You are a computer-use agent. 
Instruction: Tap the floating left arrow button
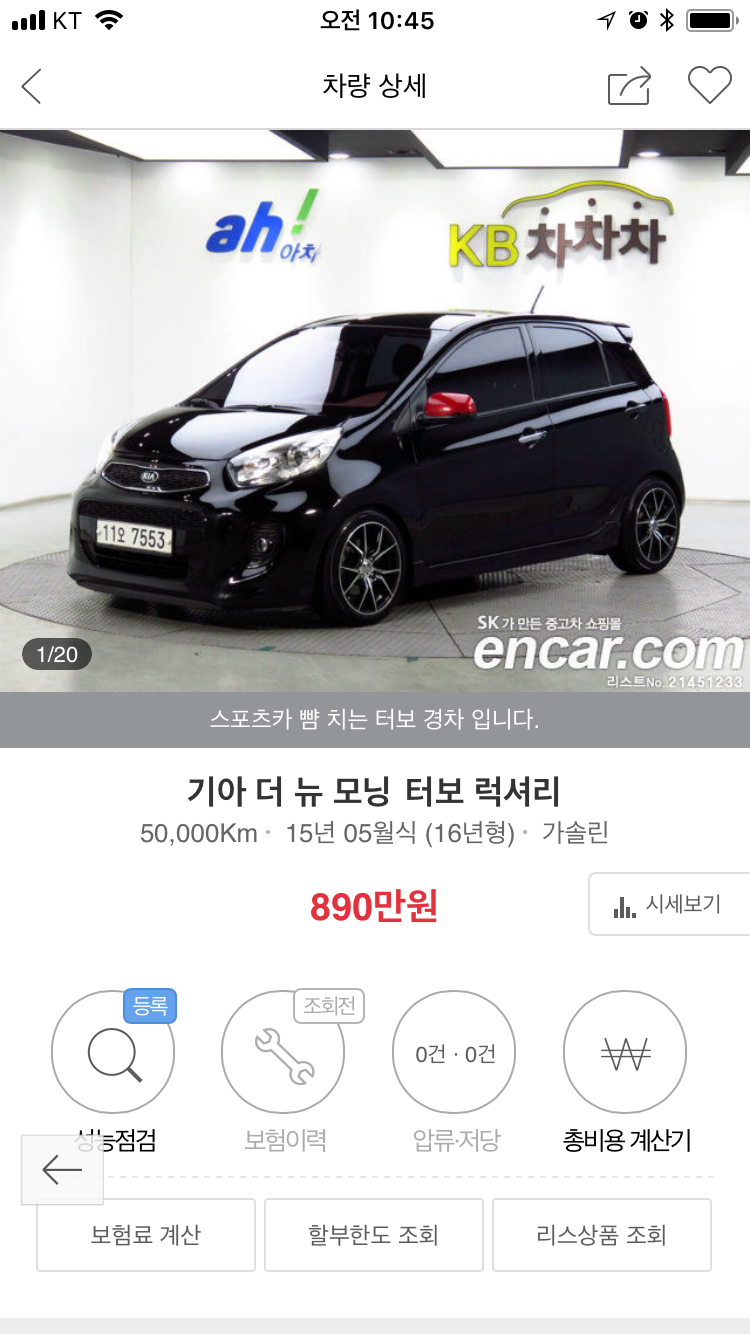click(62, 1169)
